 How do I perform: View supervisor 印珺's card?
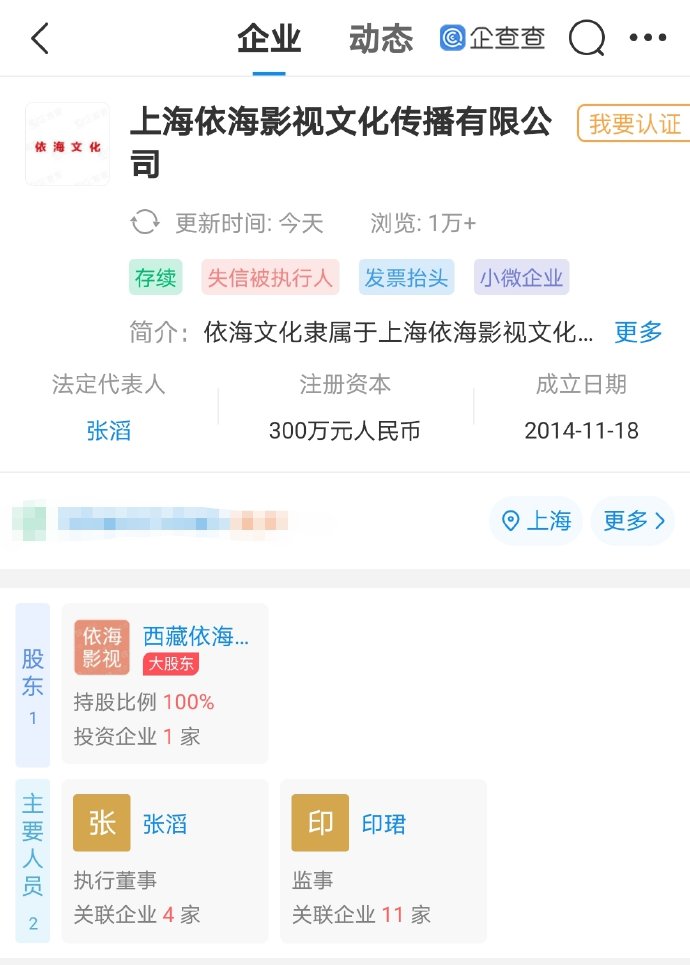(x=383, y=860)
